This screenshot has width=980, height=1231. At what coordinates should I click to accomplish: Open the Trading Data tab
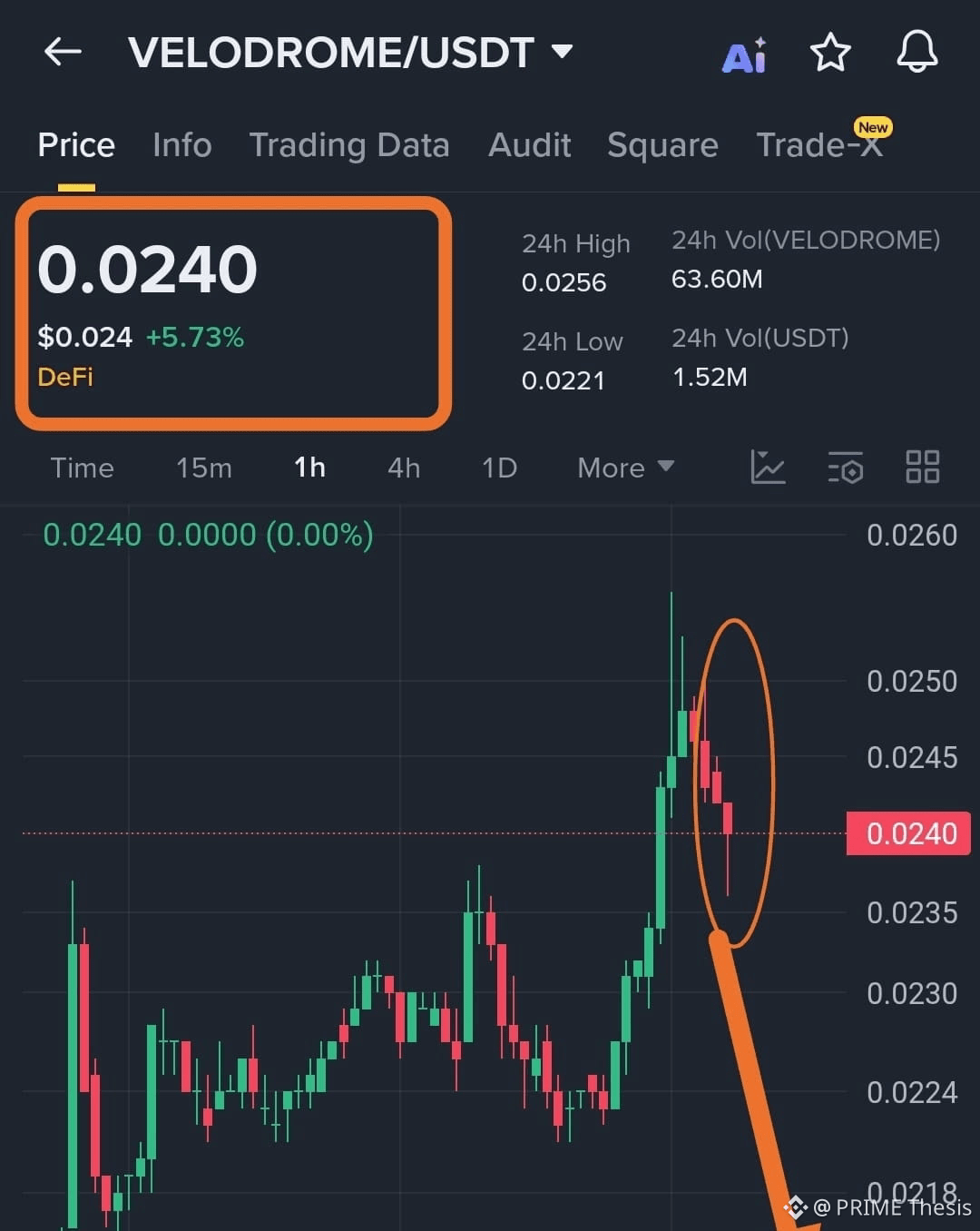coord(350,145)
